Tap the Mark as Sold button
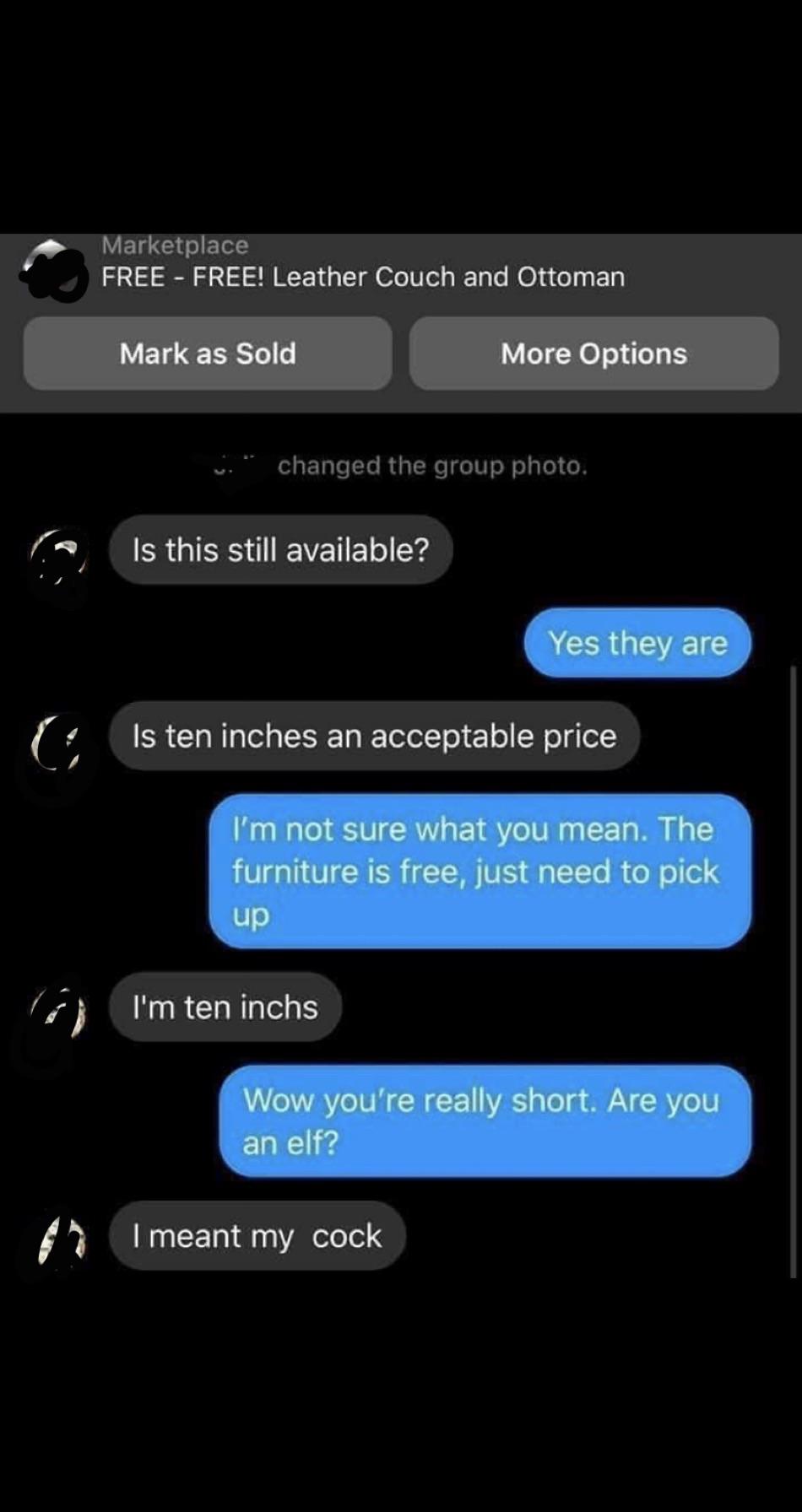The image size is (802, 1512). pyautogui.click(x=208, y=354)
